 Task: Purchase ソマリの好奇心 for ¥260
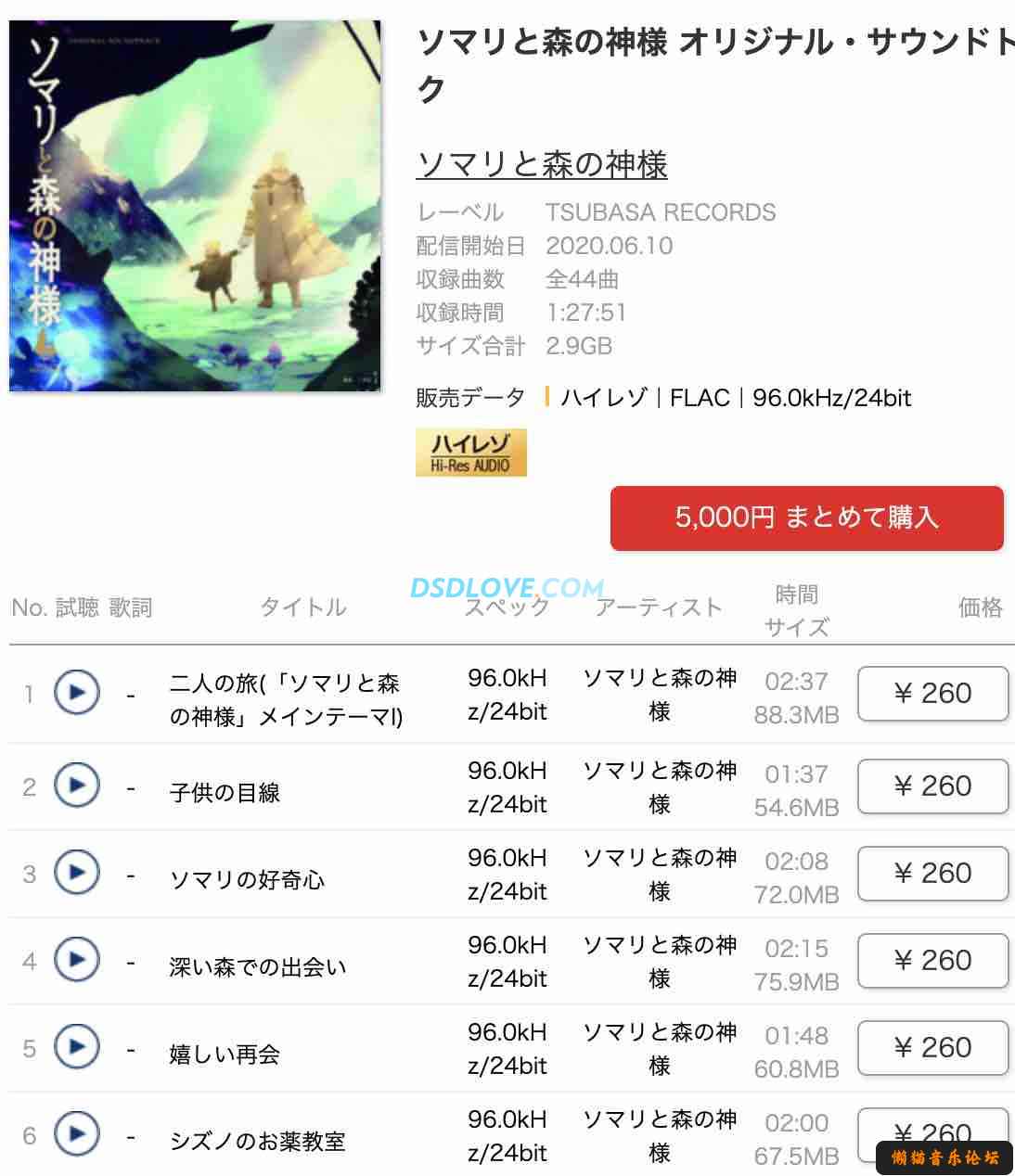pos(931,873)
